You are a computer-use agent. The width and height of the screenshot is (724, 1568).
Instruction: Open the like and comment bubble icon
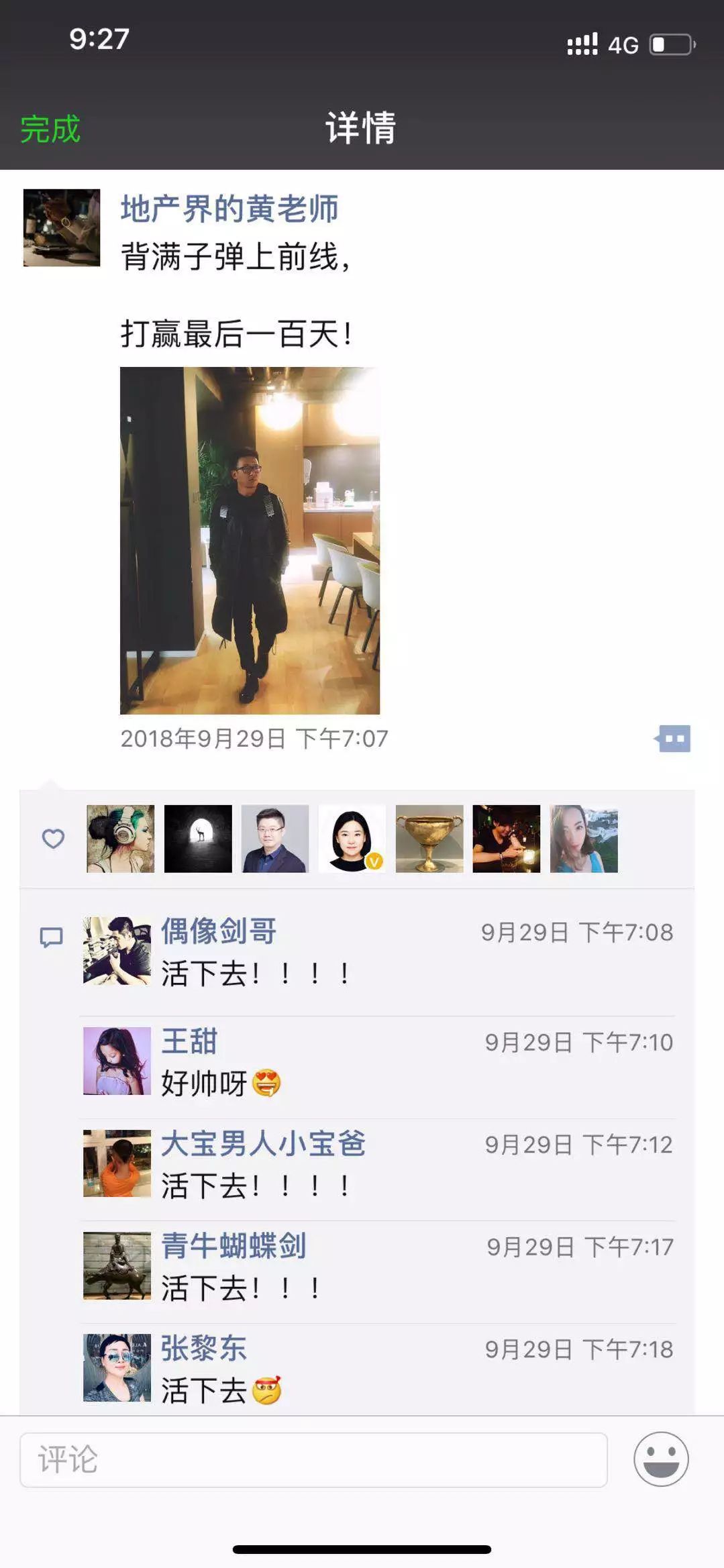click(x=673, y=739)
